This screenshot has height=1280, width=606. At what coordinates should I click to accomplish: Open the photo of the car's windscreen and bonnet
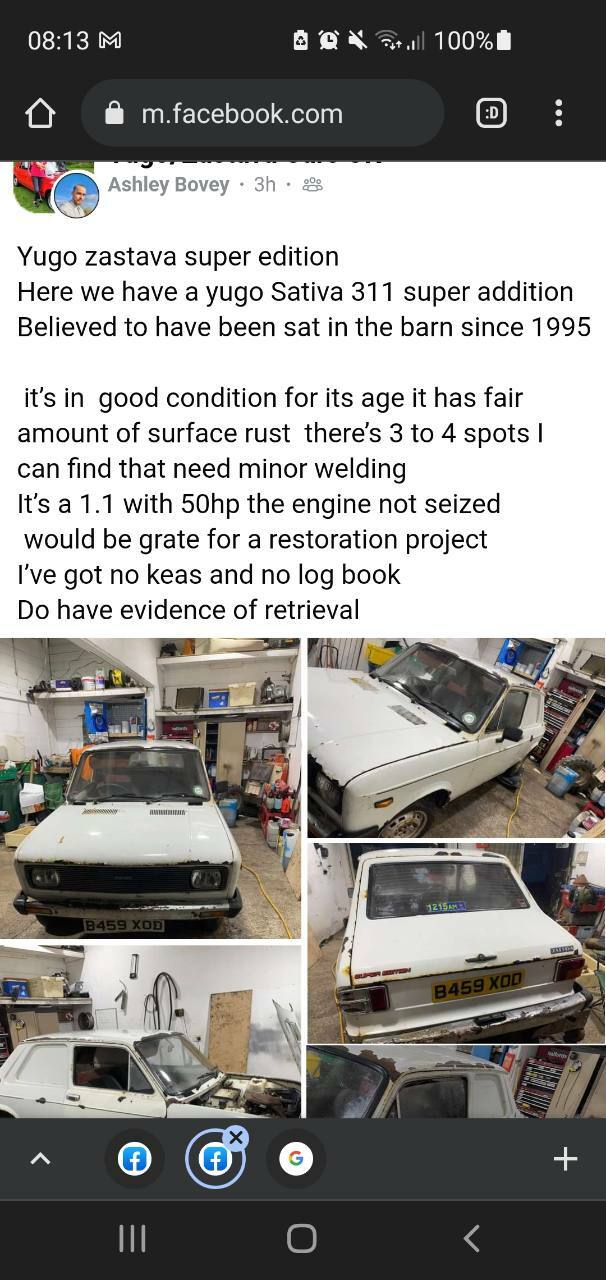[x=456, y=738]
